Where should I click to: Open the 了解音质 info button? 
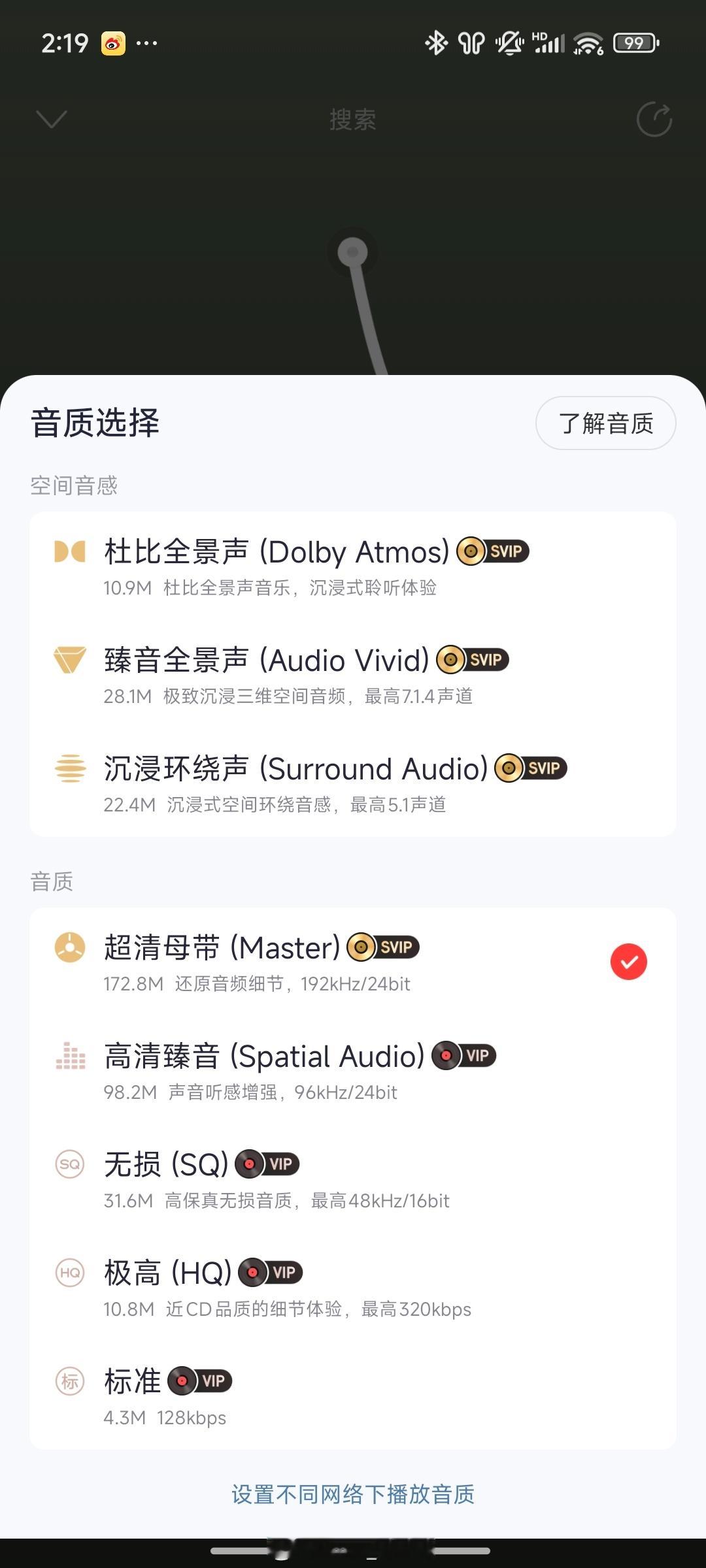coord(605,423)
